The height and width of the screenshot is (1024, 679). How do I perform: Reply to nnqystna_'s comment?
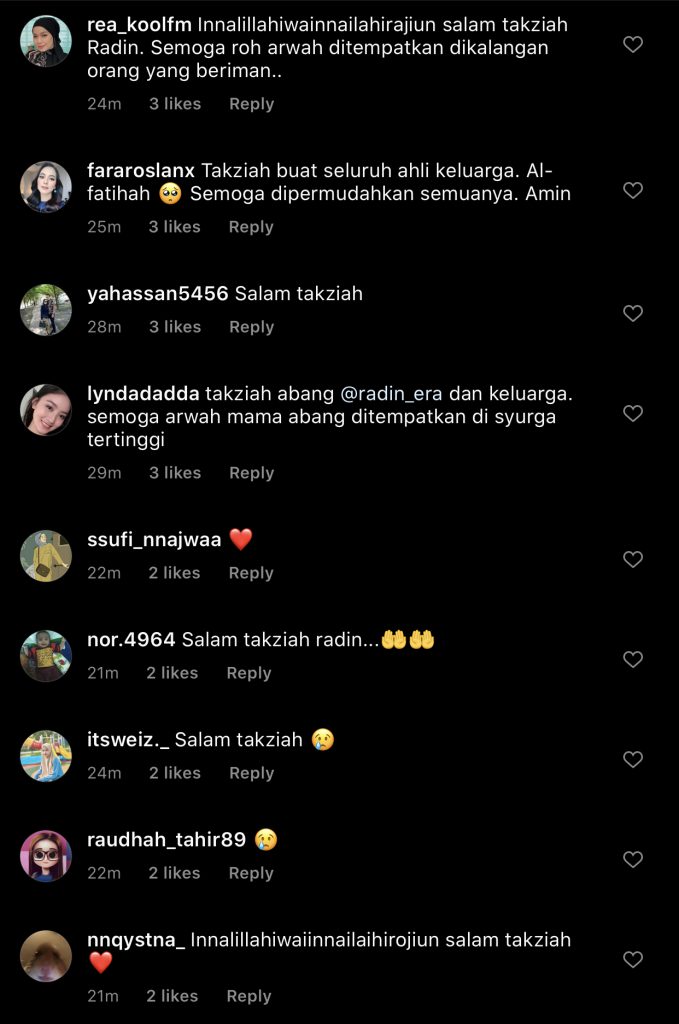tap(248, 996)
